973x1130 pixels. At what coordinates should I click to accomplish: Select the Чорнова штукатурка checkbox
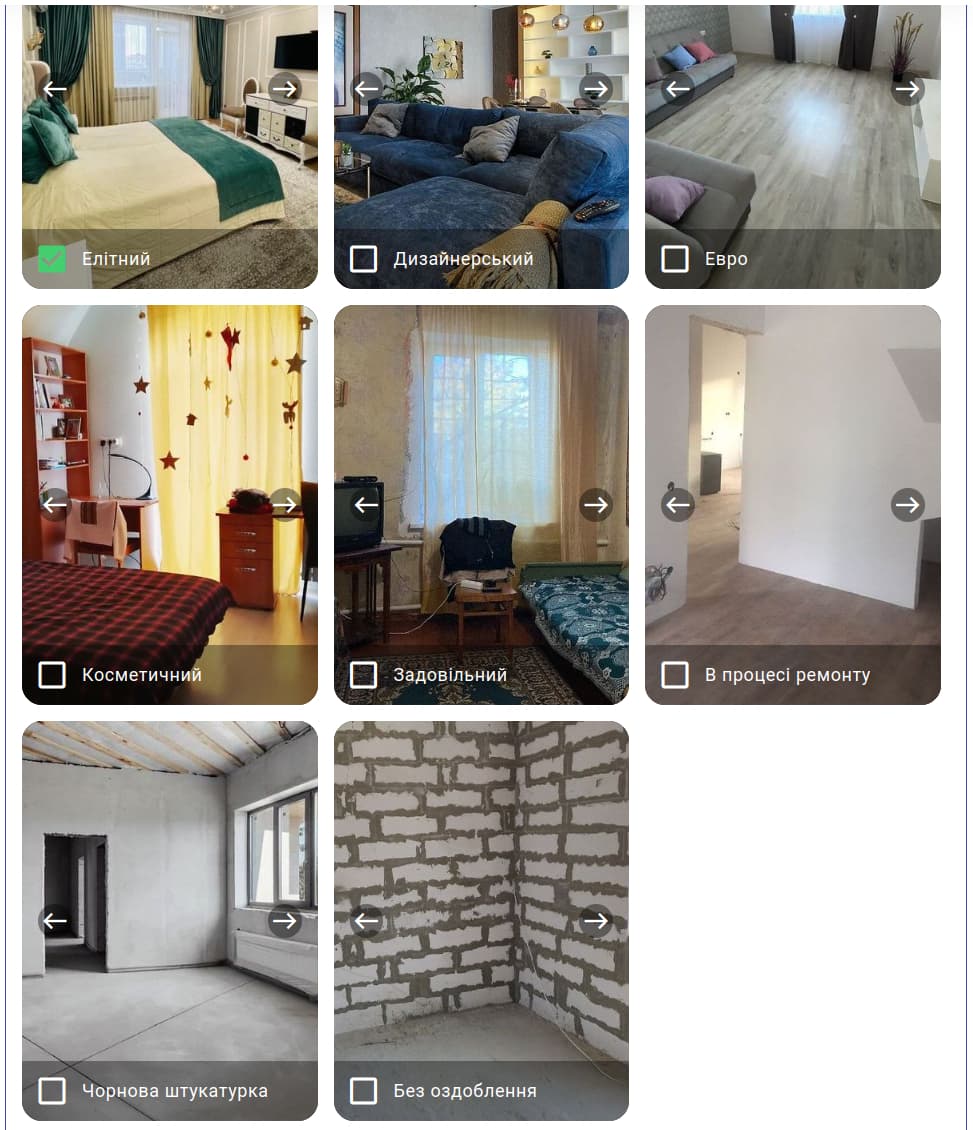coord(52,1091)
